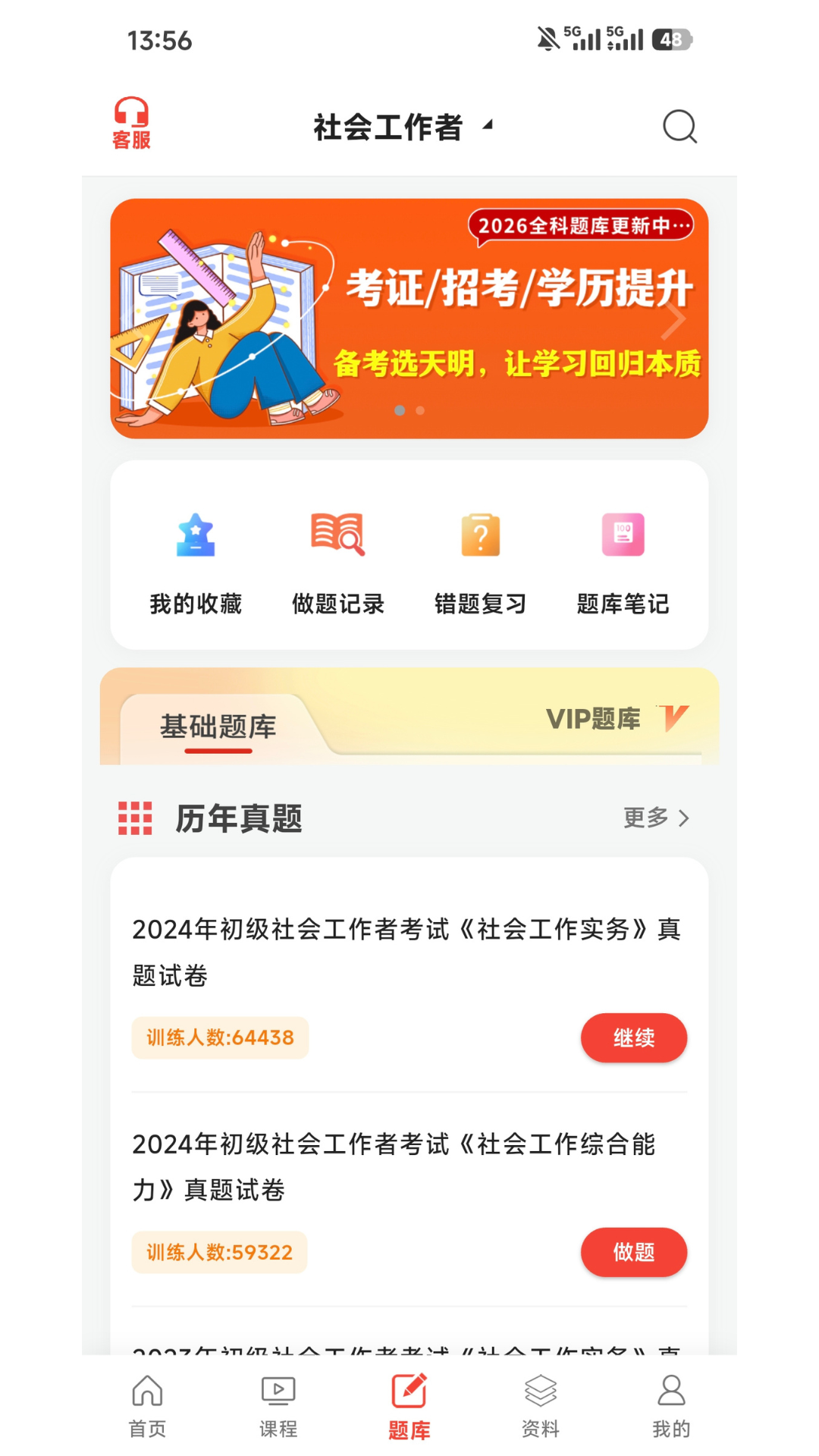Click the second carousel indicator dot
Image resolution: width=819 pixels, height=1456 pixels.
[419, 410]
